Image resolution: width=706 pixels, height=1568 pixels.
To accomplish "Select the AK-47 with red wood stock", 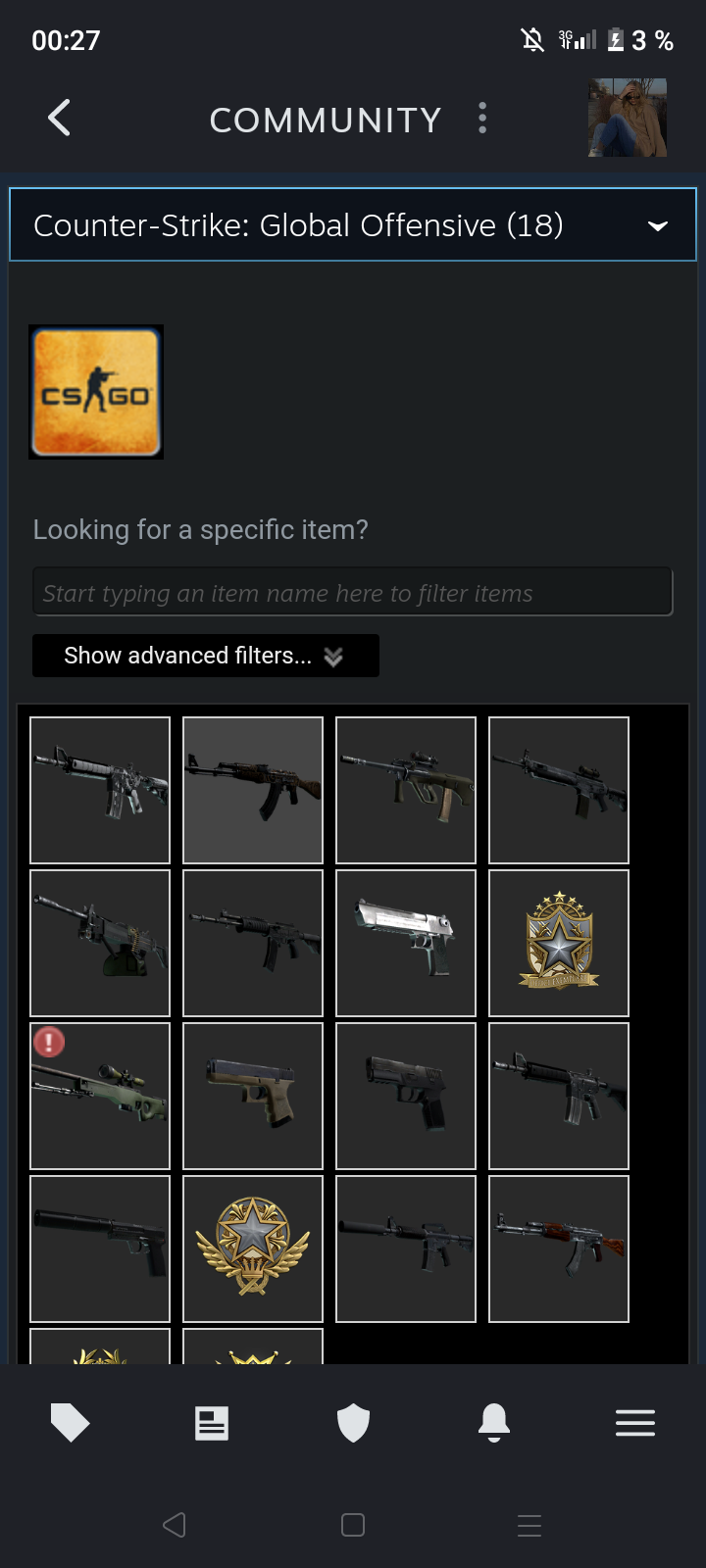I will click(x=559, y=1249).
